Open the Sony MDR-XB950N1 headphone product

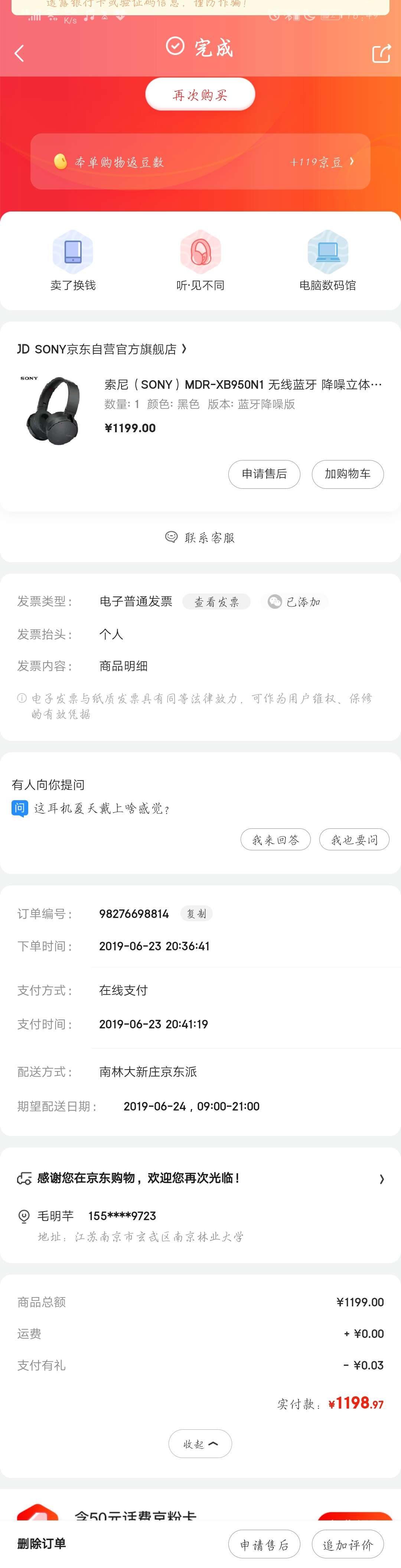click(243, 385)
